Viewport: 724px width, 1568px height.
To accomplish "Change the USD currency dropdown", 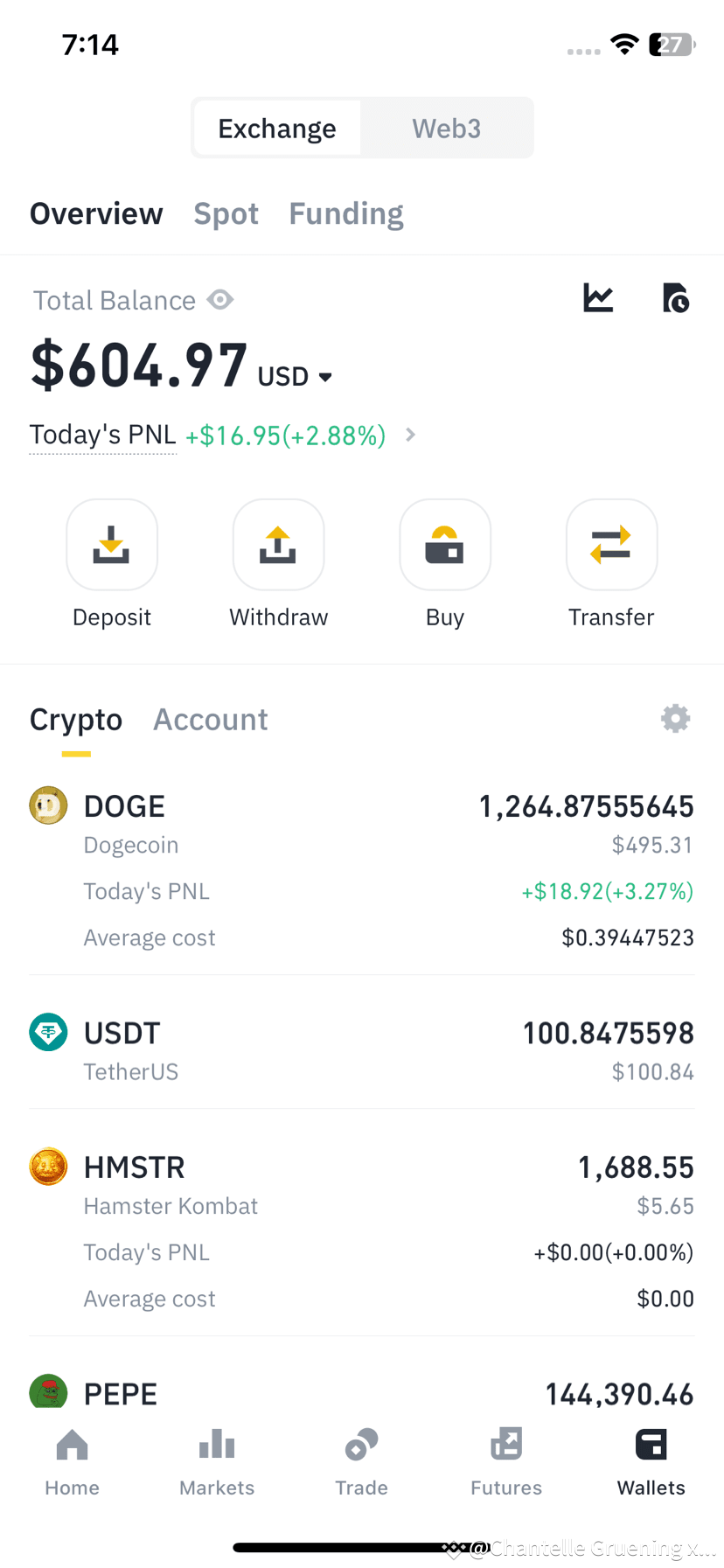I will point(296,377).
